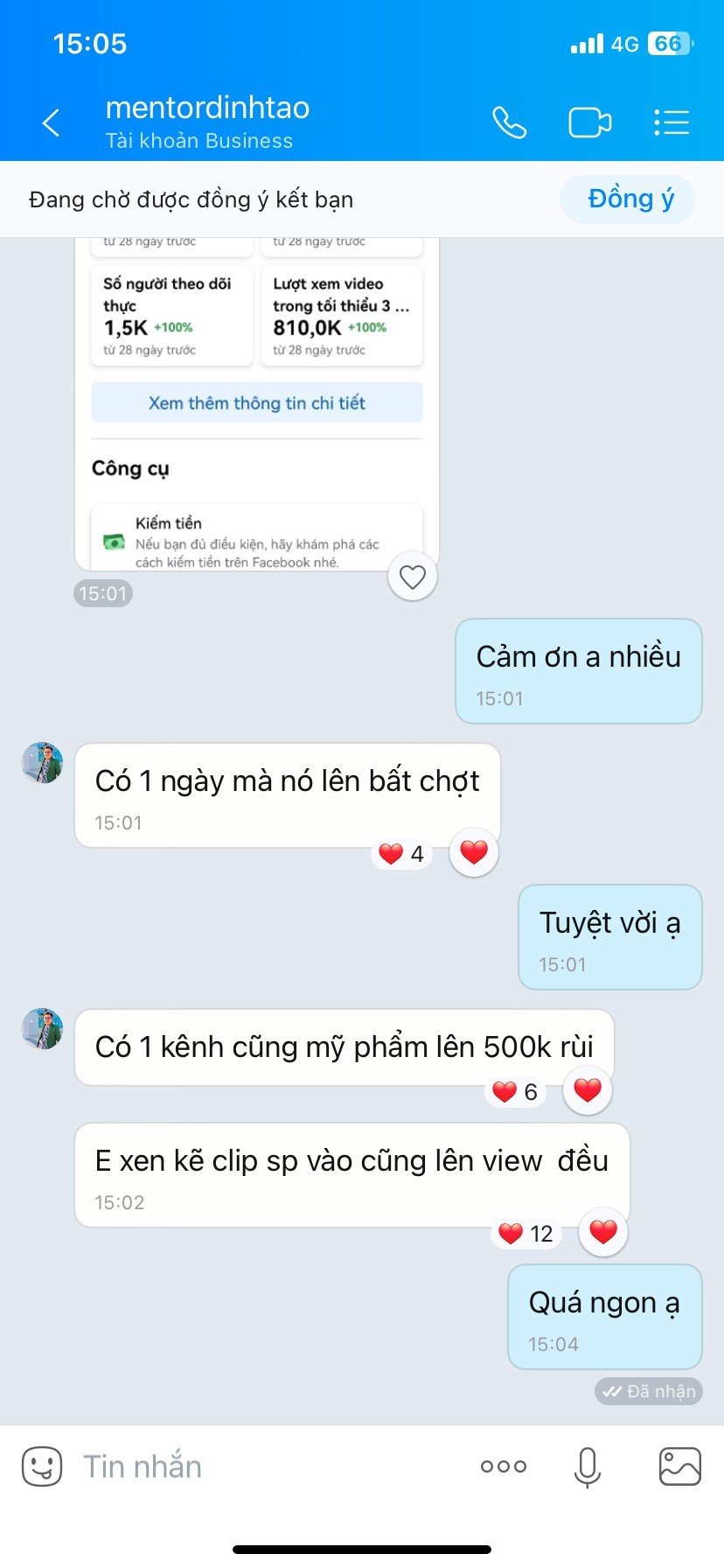
Task: Open the chat options menu
Action: click(672, 122)
